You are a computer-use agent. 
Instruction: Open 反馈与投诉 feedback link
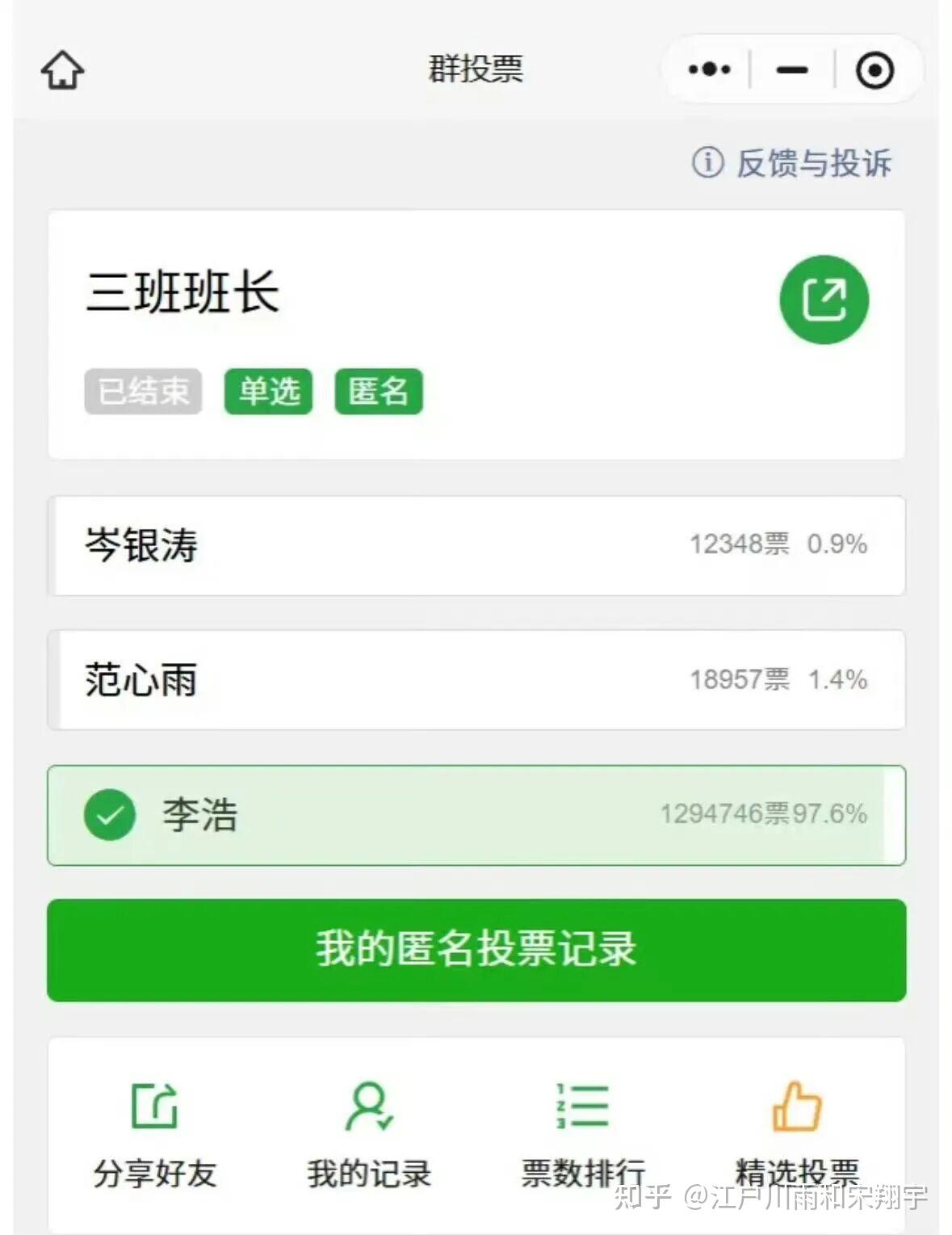[792, 163]
